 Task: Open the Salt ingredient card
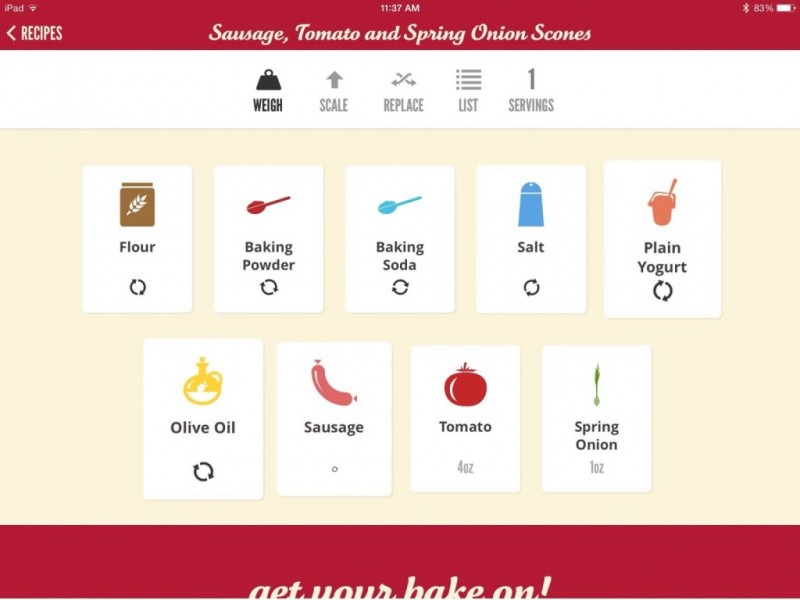point(531,238)
